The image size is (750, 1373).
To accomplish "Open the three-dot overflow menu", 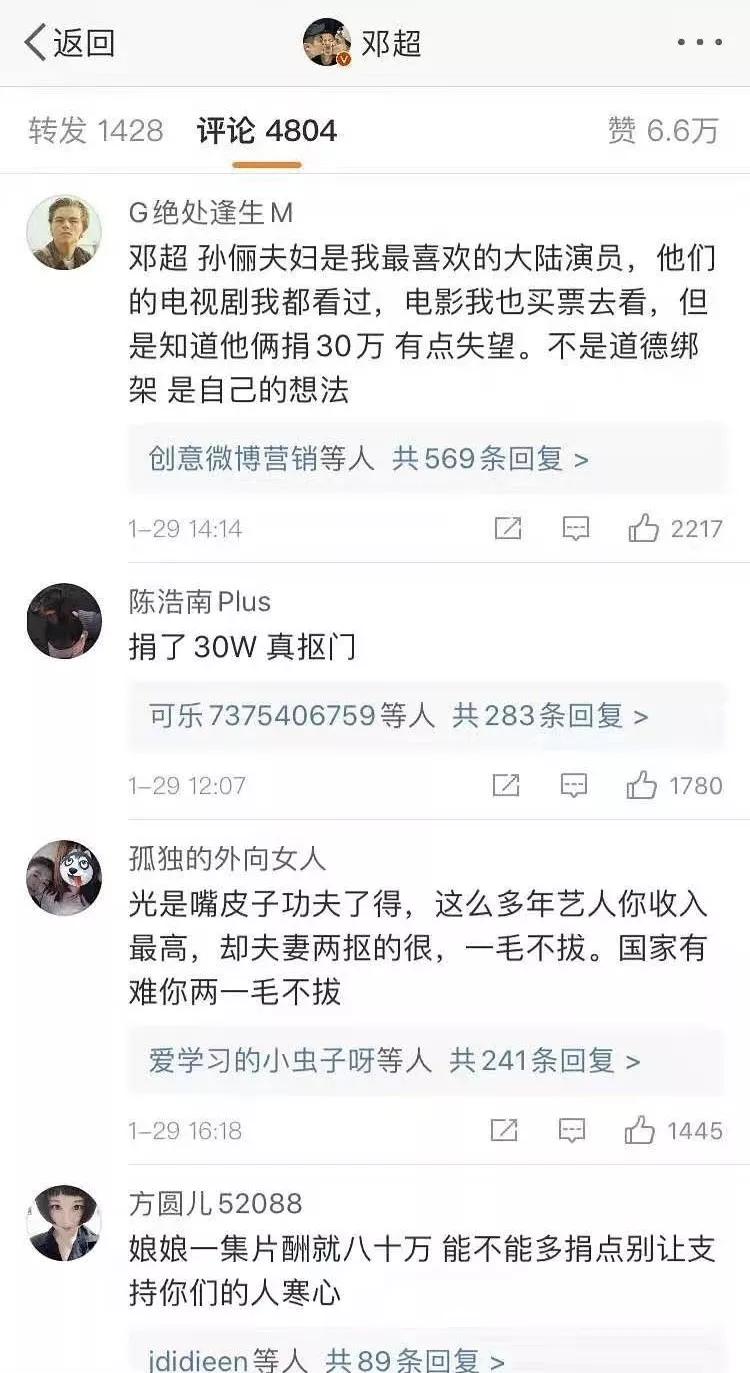I will [699, 43].
